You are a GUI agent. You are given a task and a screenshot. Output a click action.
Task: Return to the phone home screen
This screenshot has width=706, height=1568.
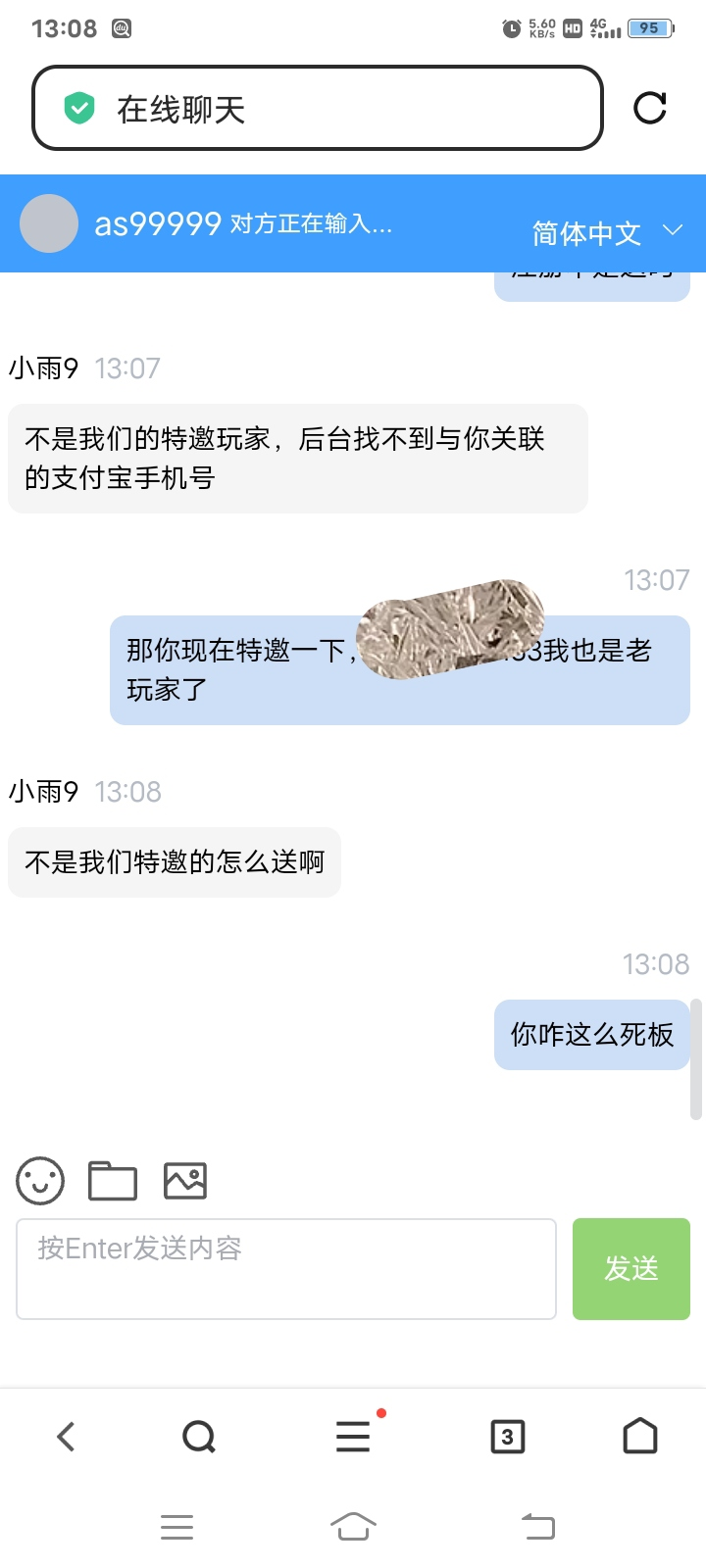[353, 1527]
